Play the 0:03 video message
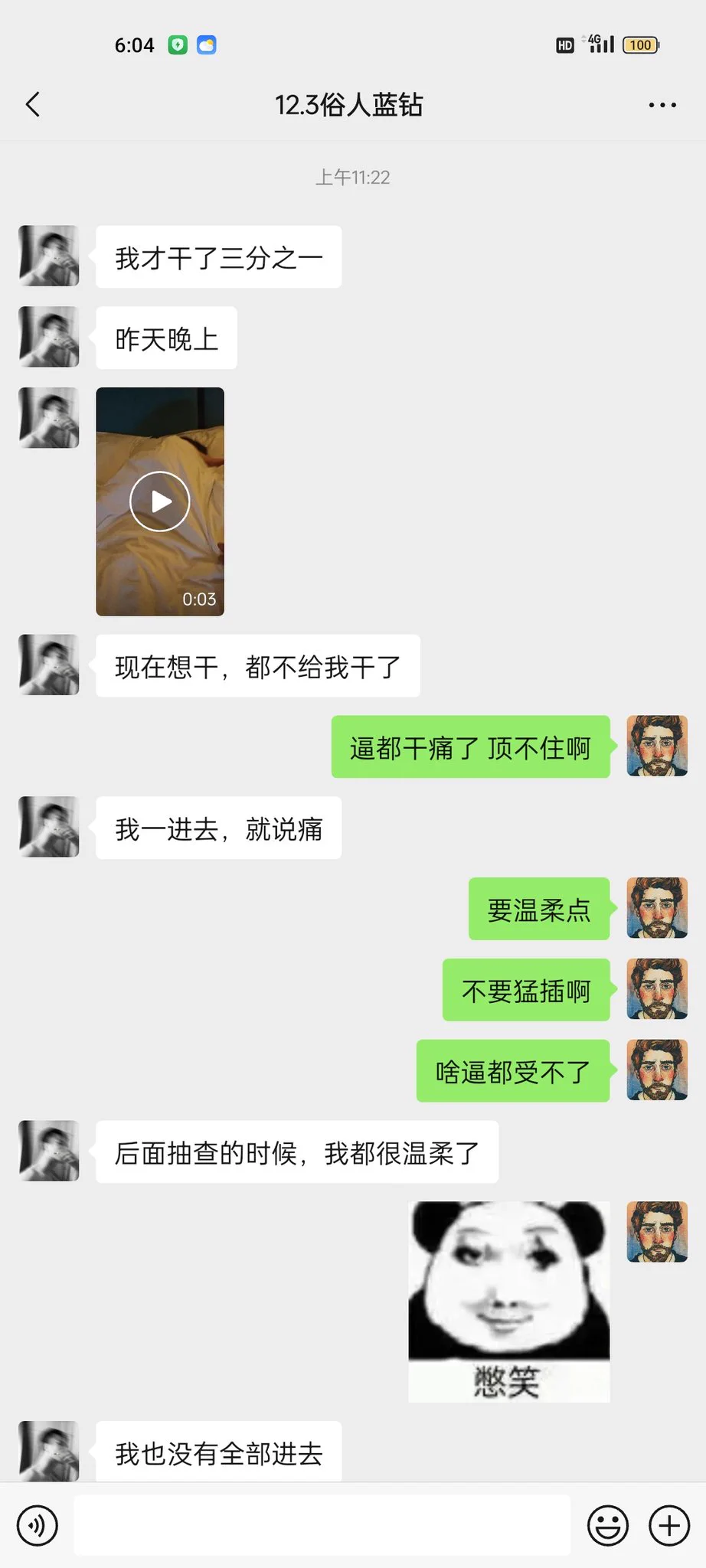The height and width of the screenshot is (1568, 706). (160, 501)
